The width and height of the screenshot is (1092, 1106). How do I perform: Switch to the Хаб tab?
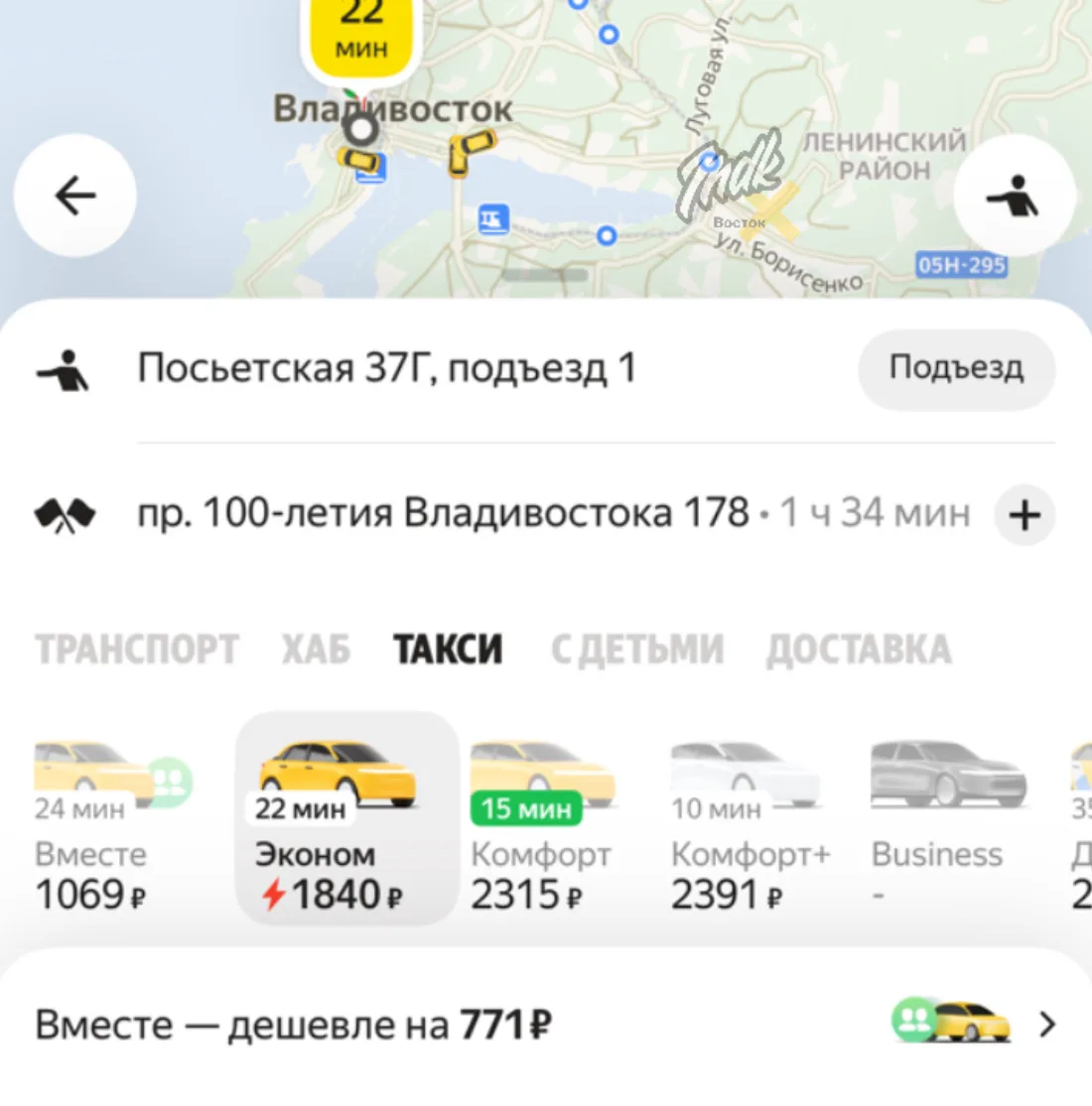pyautogui.click(x=316, y=649)
